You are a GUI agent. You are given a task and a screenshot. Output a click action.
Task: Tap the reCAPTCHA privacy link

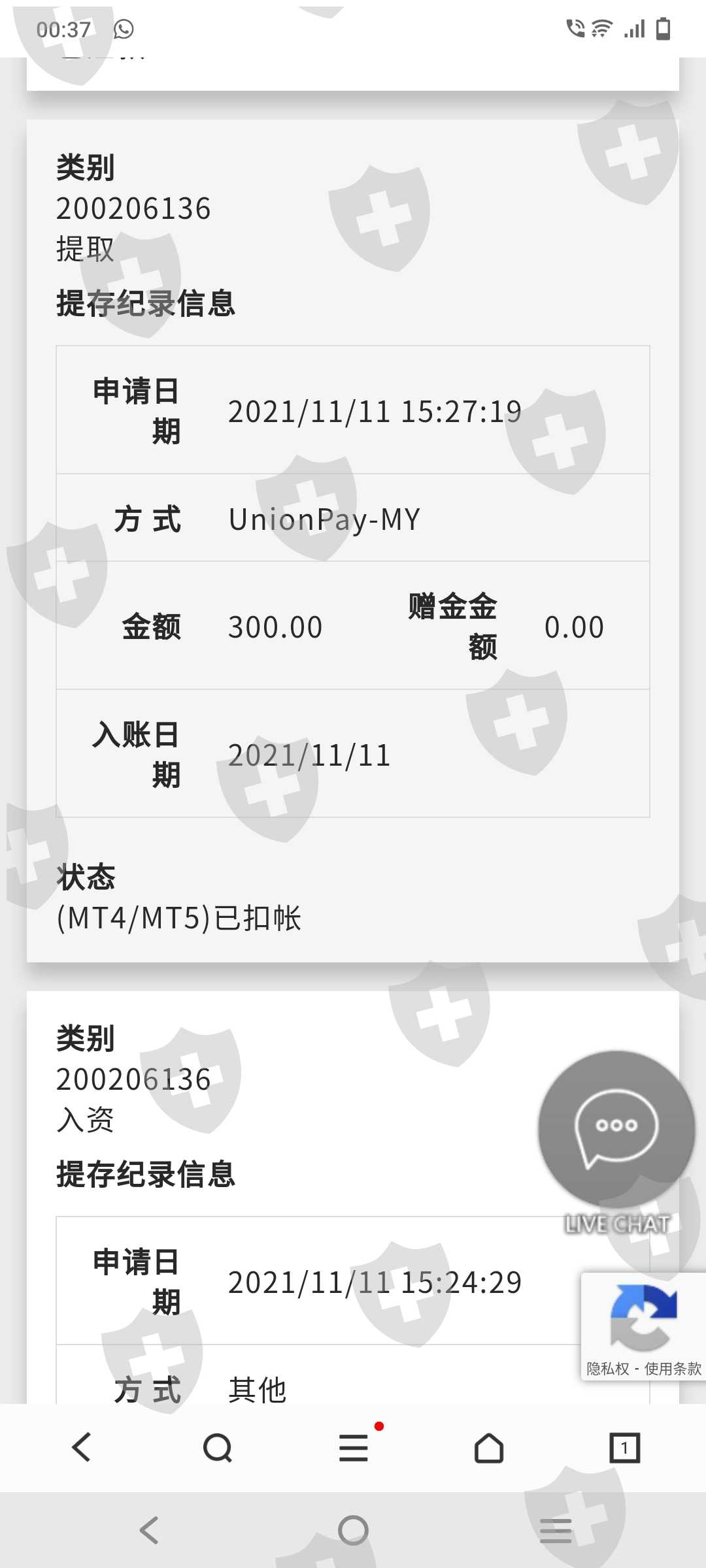click(608, 1368)
